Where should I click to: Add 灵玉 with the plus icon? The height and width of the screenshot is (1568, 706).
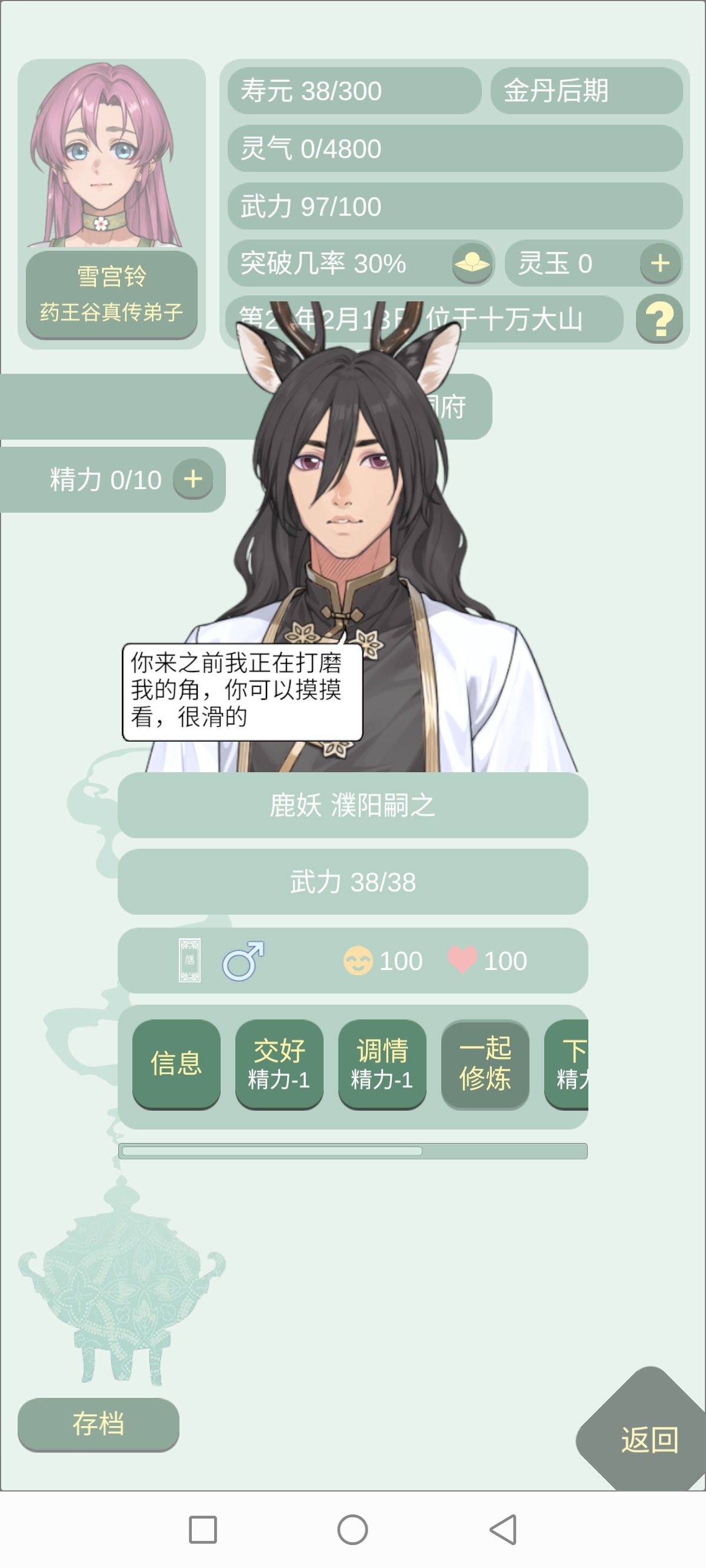coord(660,264)
